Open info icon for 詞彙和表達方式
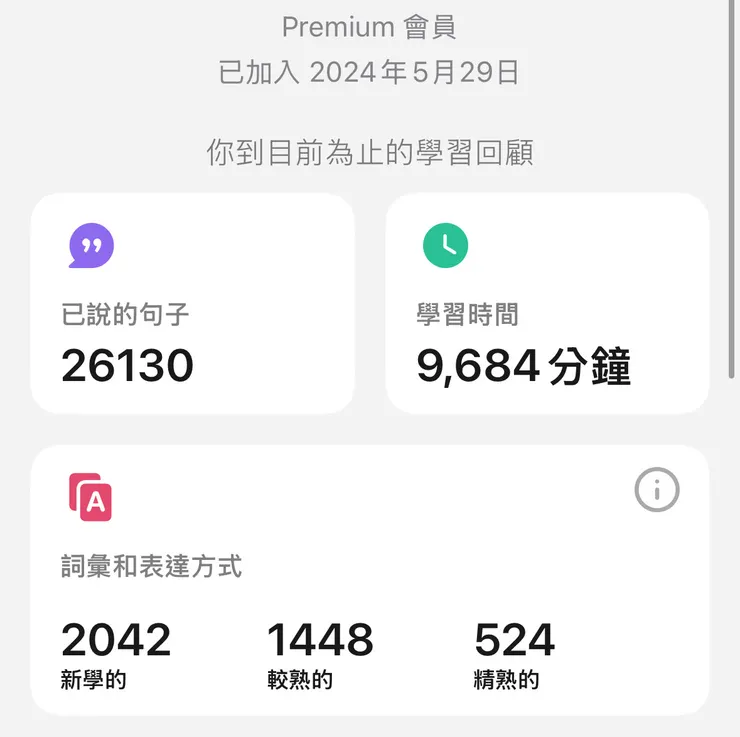This screenshot has height=737, width=740. [x=657, y=490]
